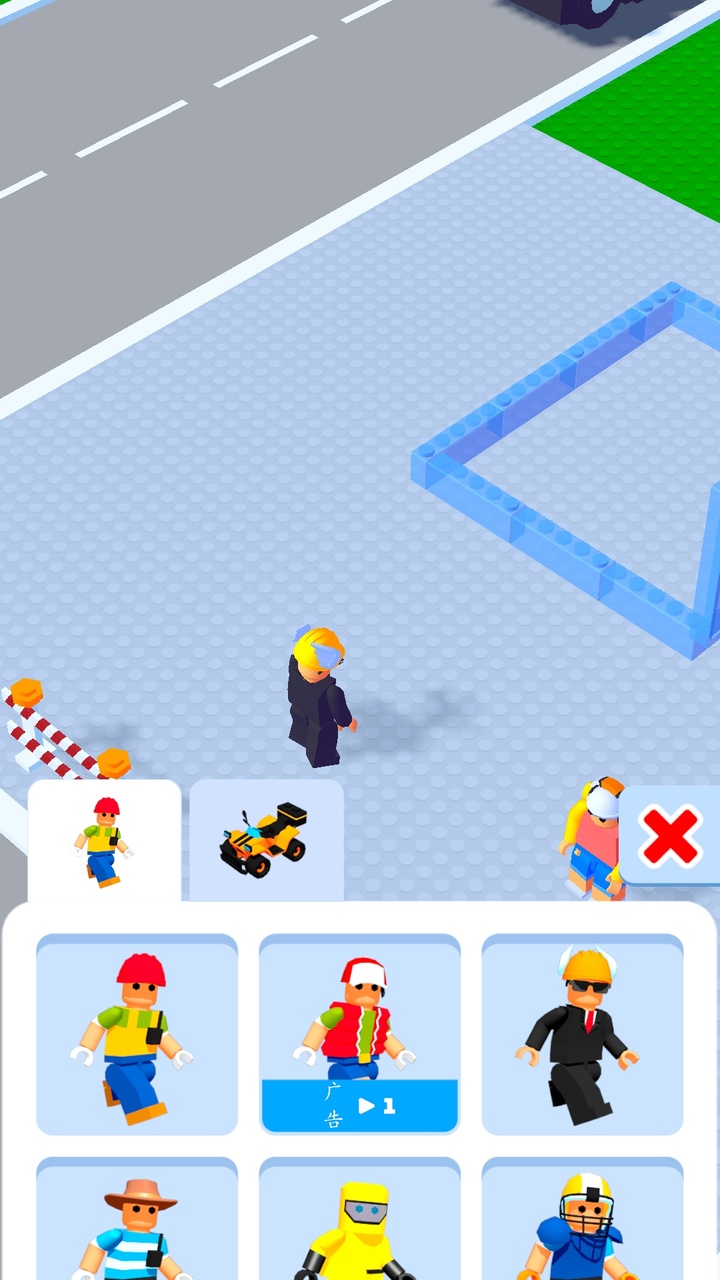720x1280 pixels.
Task: Choose the football player skin
Action: tap(582, 1225)
